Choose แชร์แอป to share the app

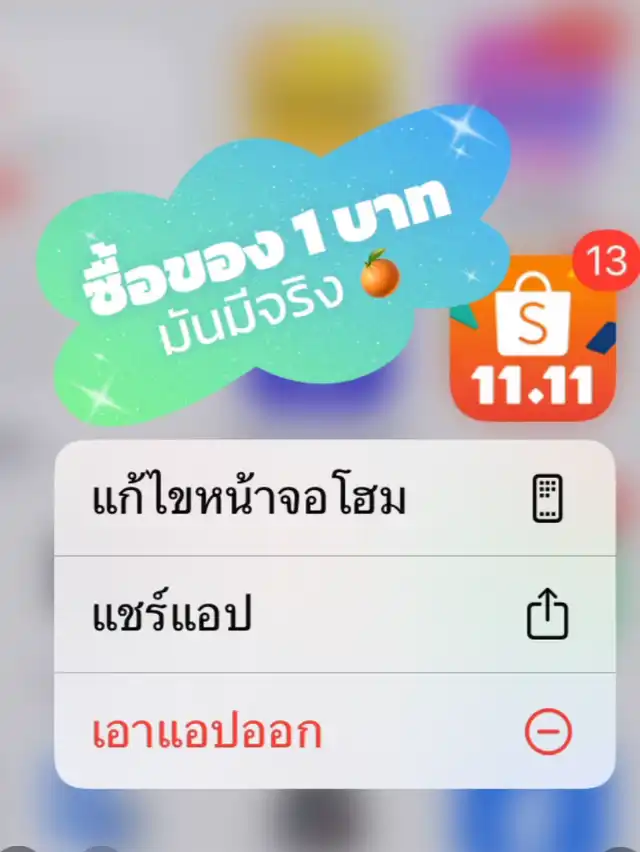(335, 615)
